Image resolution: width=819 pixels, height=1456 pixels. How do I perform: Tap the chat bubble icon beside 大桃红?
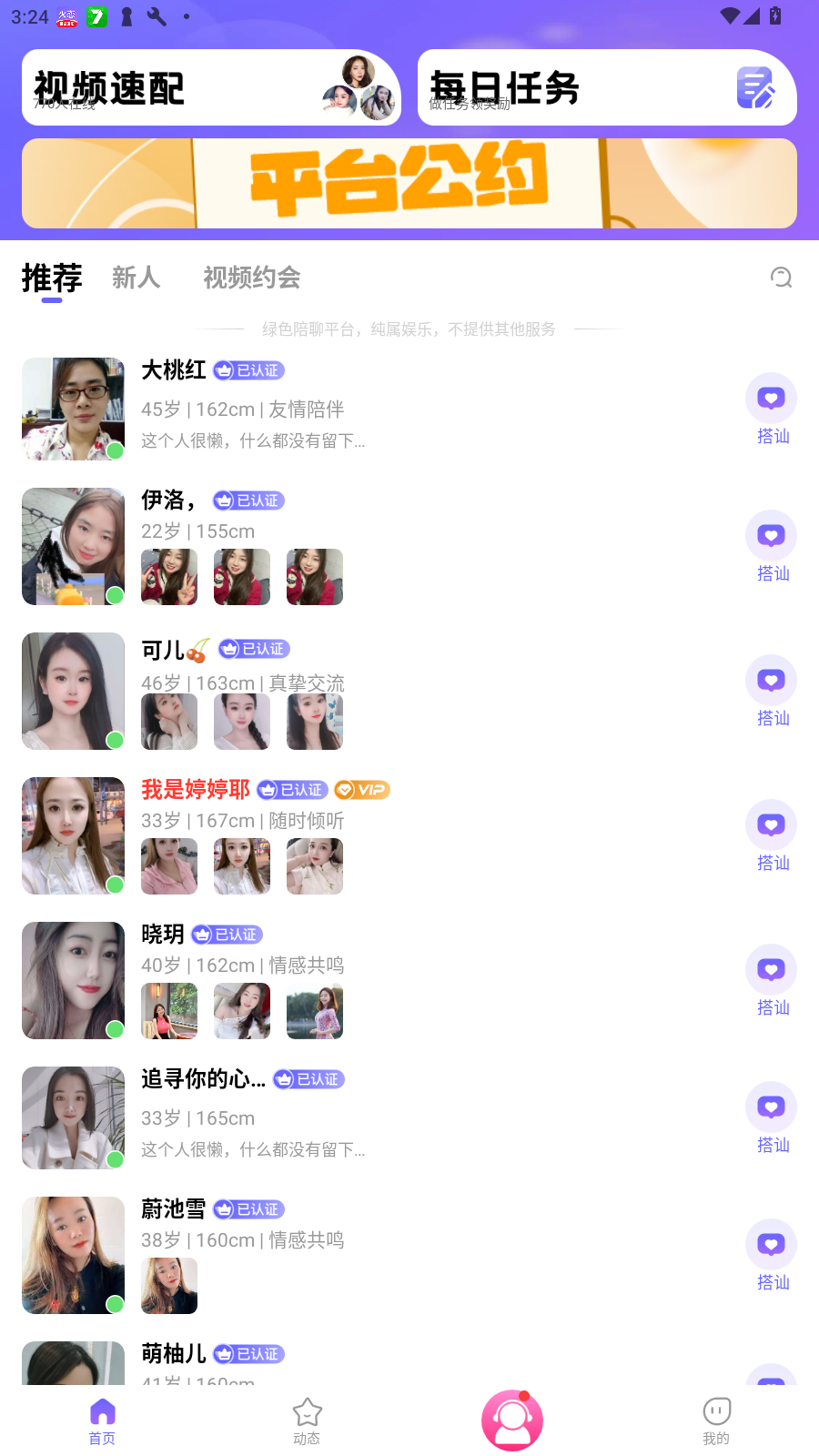pos(771,398)
